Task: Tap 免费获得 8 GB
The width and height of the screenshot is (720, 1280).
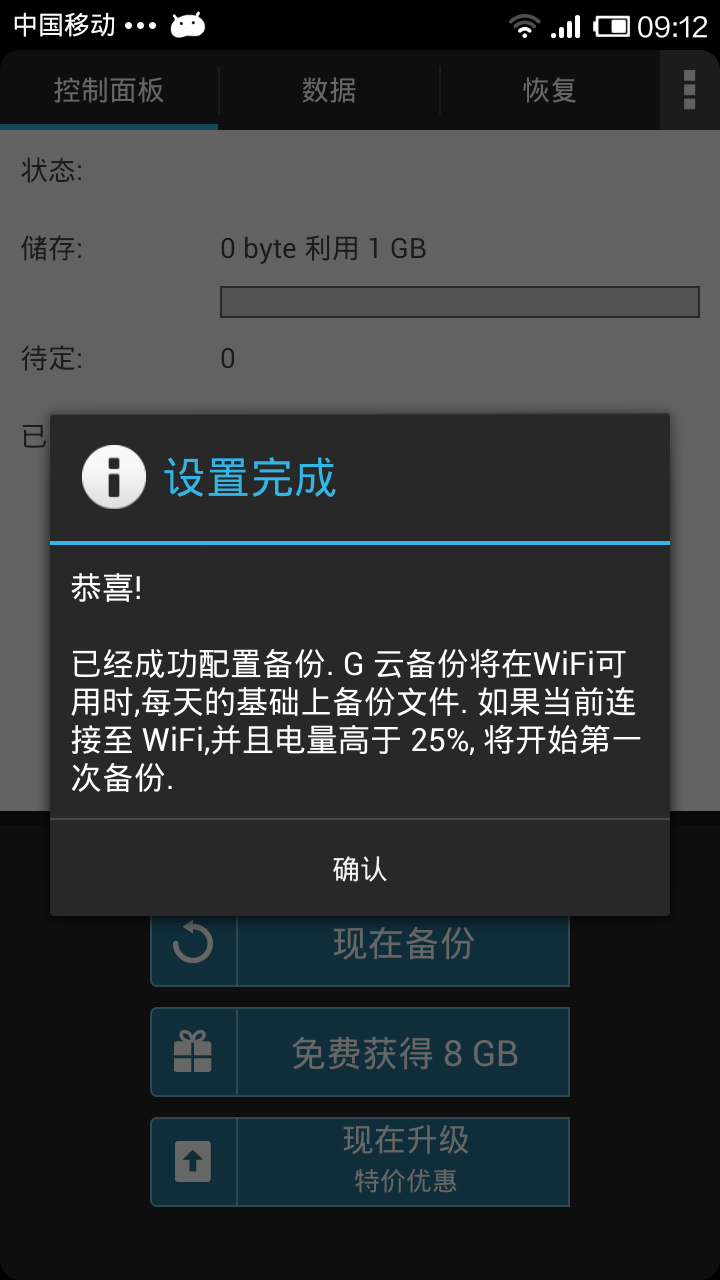Action: coord(360,1052)
